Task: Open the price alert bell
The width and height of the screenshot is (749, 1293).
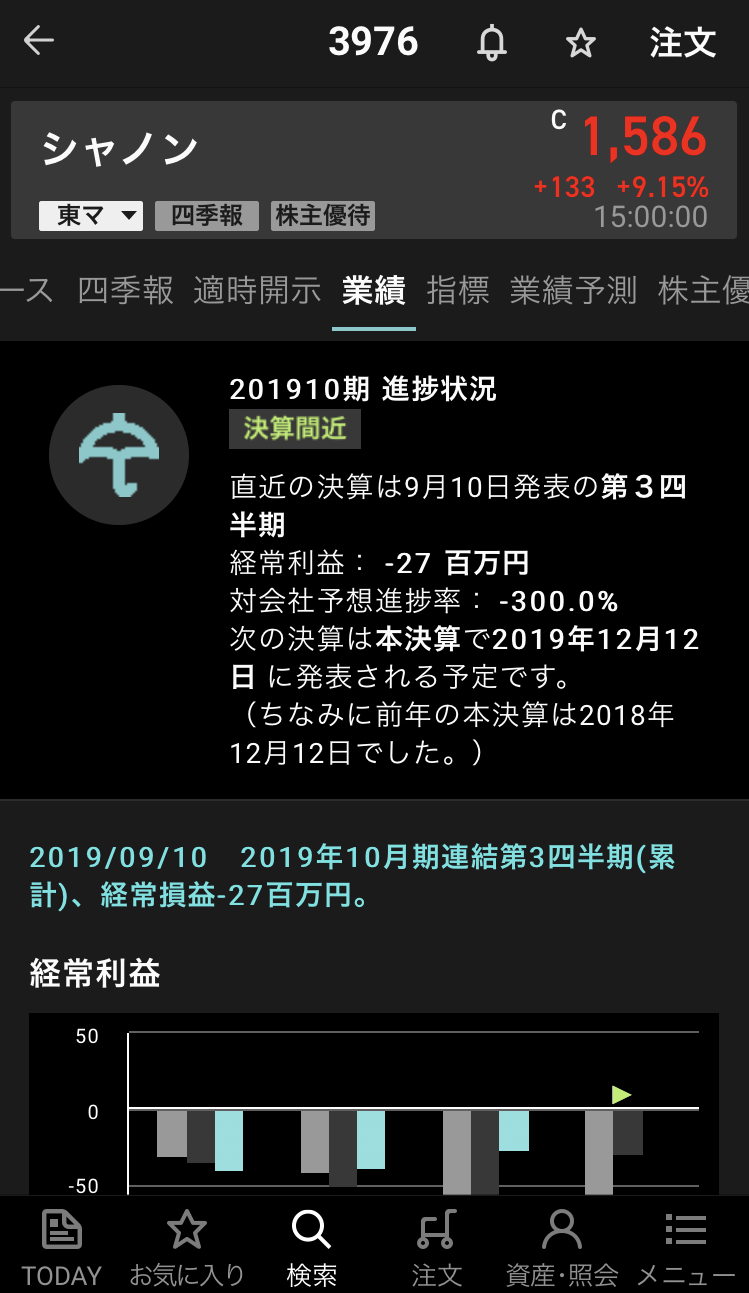Action: (491, 43)
